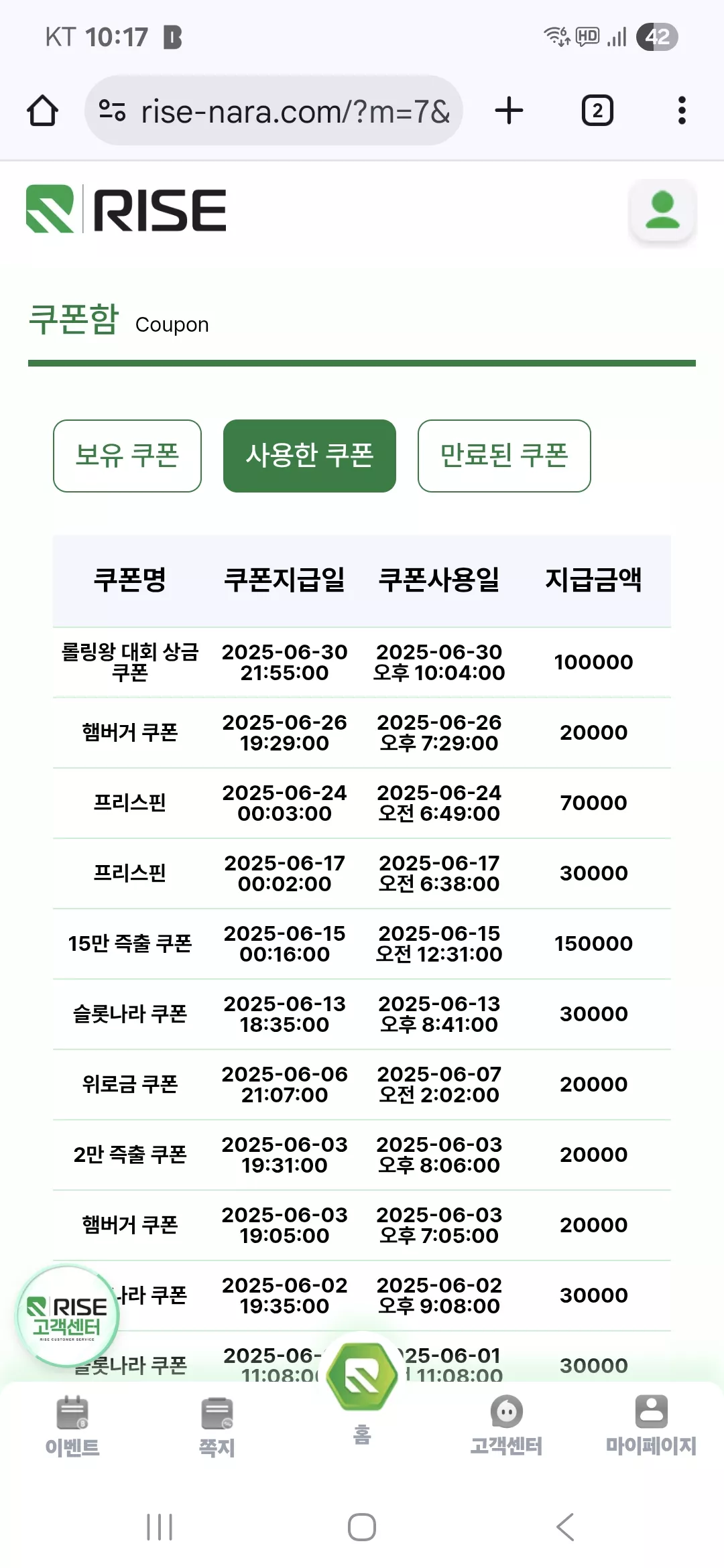Image resolution: width=724 pixels, height=1568 pixels.
Task: Open the tab switcher showing 2 tabs
Action: point(597,111)
